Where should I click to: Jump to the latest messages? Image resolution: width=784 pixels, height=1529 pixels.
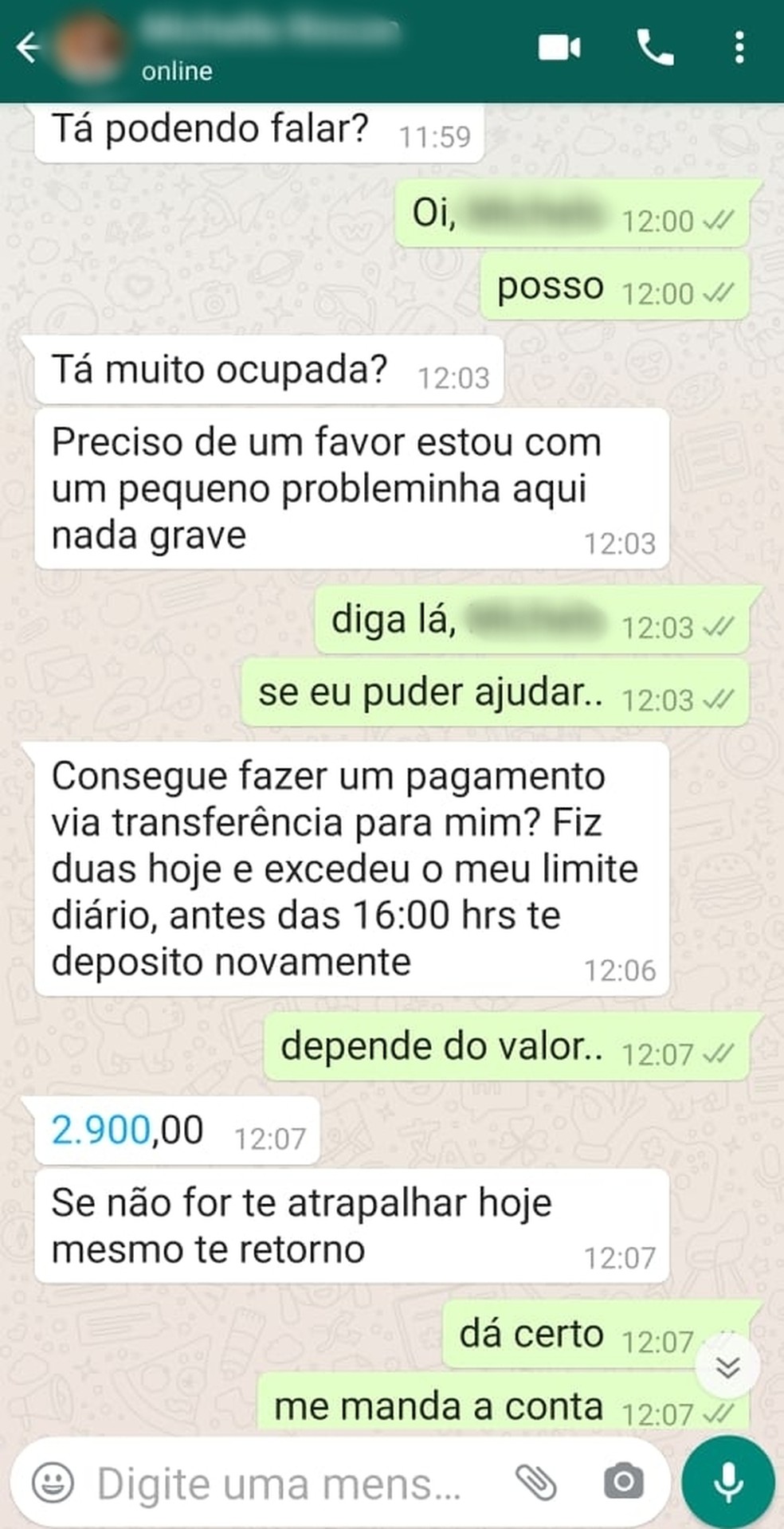coord(727,1367)
